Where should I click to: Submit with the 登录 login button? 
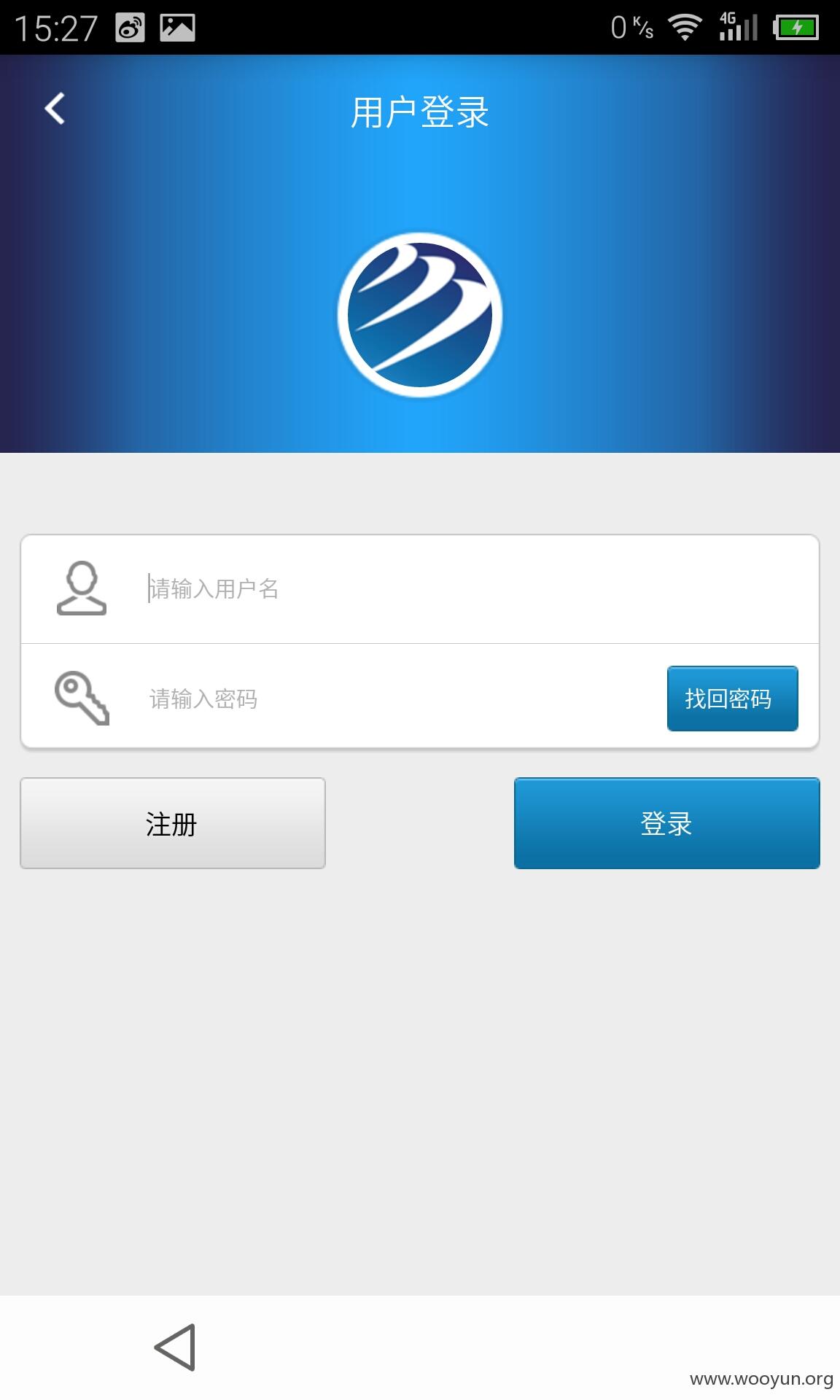click(x=666, y=823)
